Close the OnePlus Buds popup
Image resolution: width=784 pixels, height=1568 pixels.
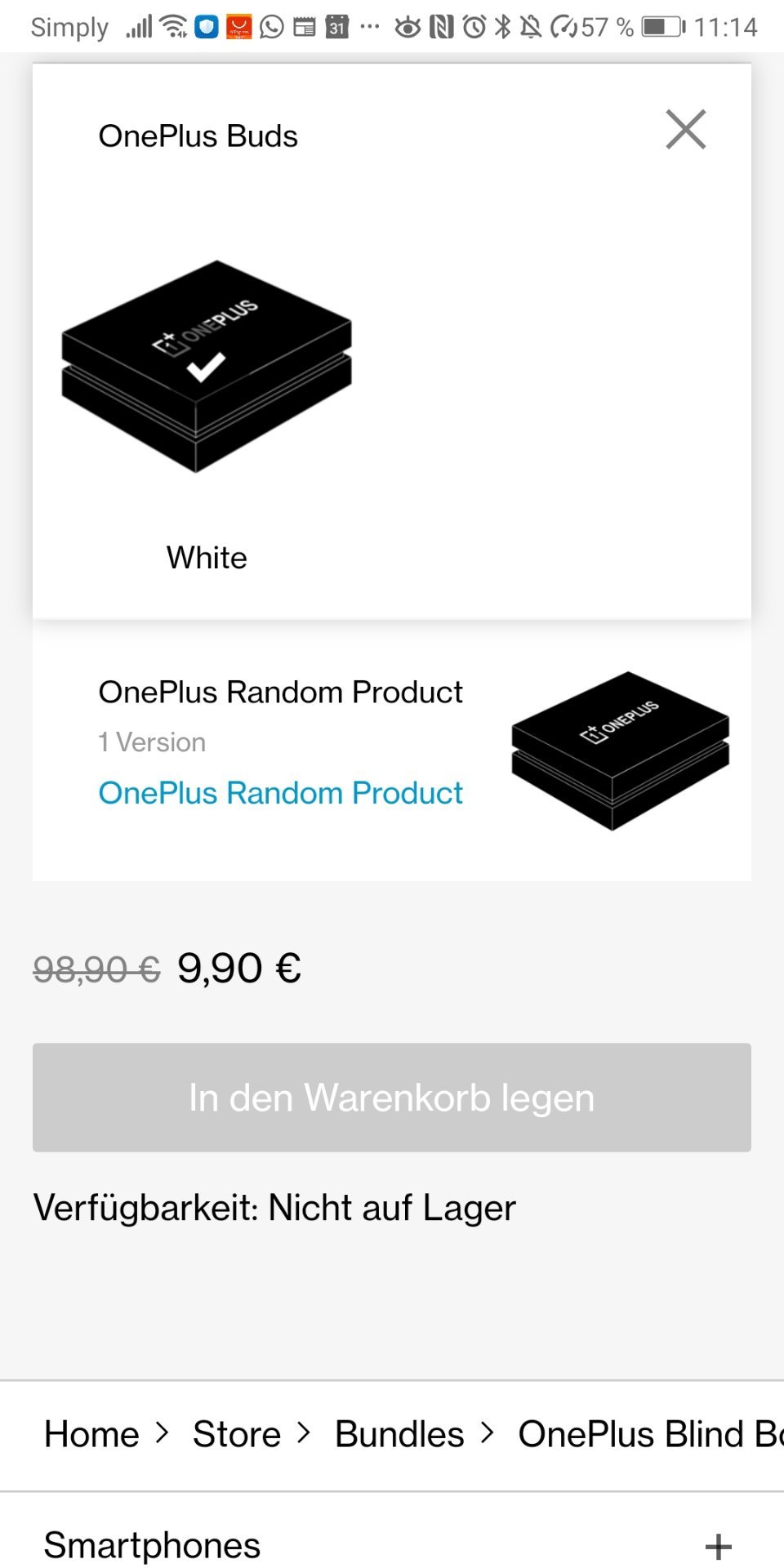click(685, 130)
